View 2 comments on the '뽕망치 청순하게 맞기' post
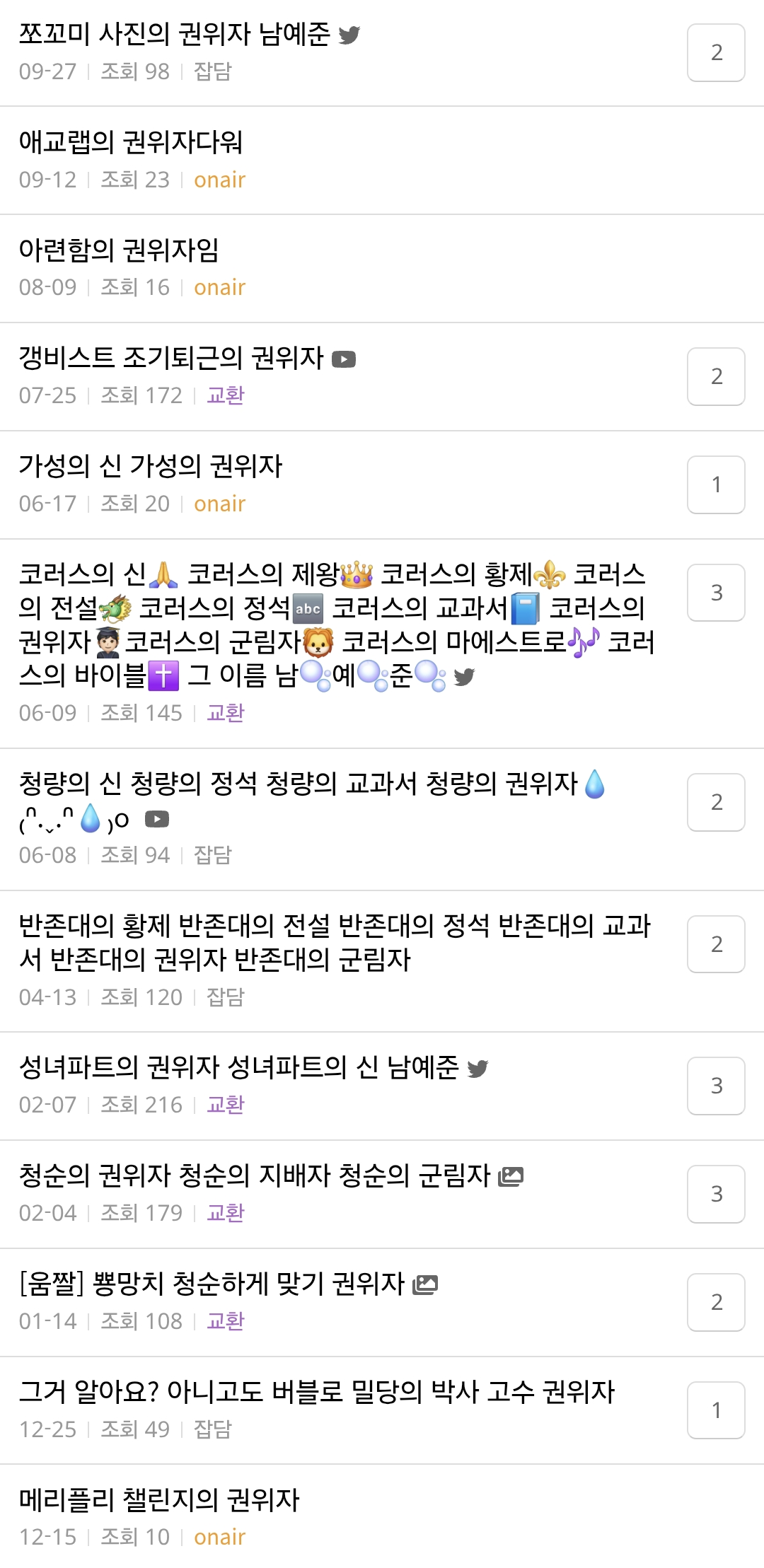Viewport: 764px width, 1568px height. (x=716, y=1302)
